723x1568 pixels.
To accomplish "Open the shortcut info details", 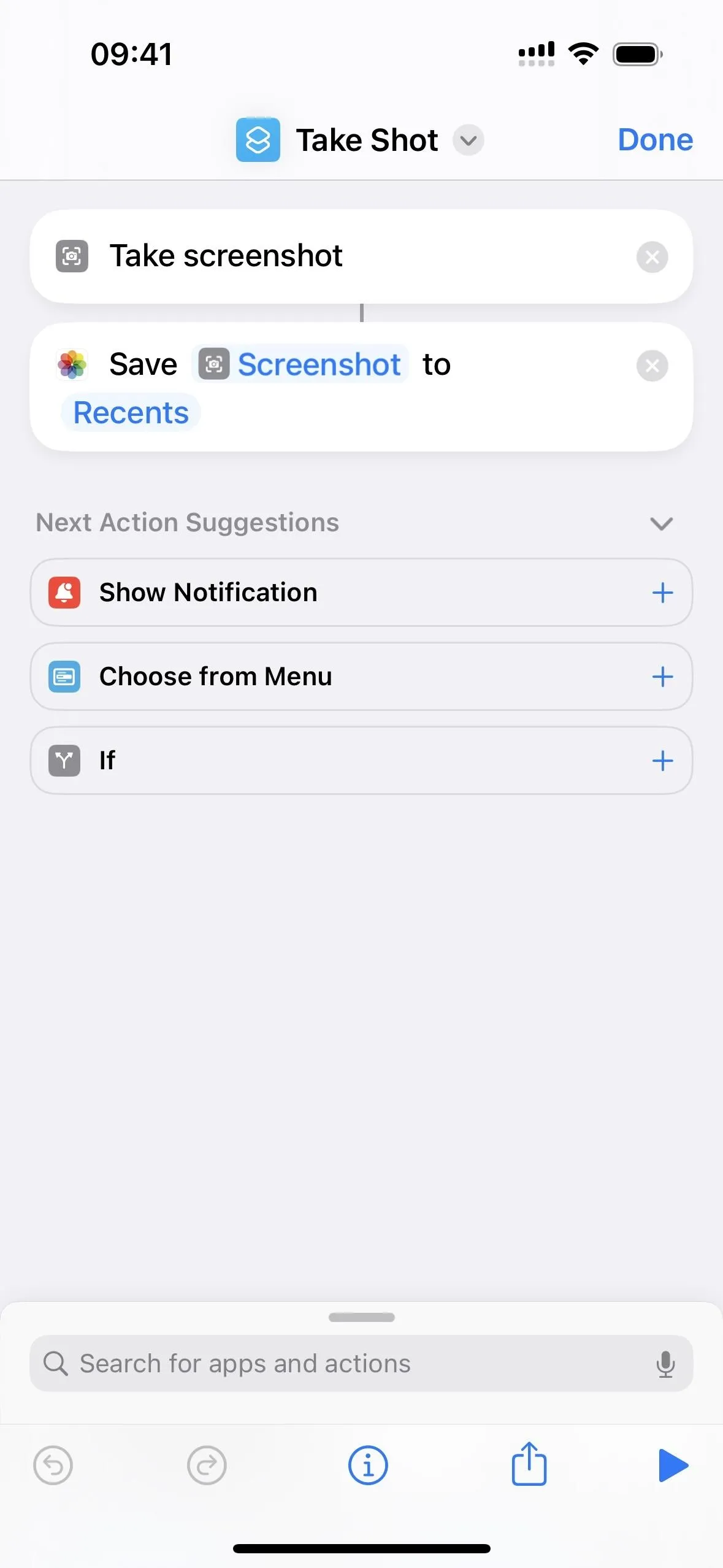I will [368, 1466].
